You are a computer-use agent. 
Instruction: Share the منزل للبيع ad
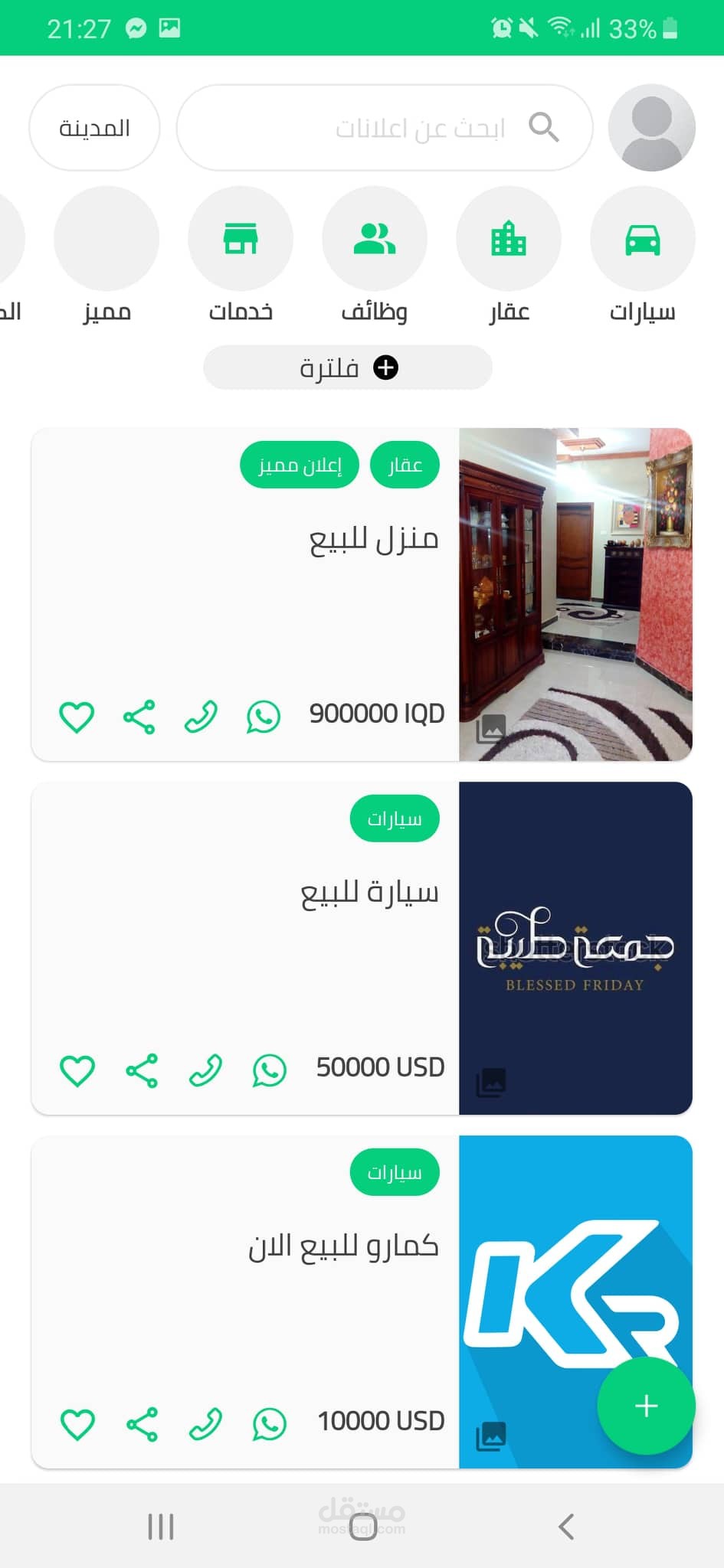139,717
